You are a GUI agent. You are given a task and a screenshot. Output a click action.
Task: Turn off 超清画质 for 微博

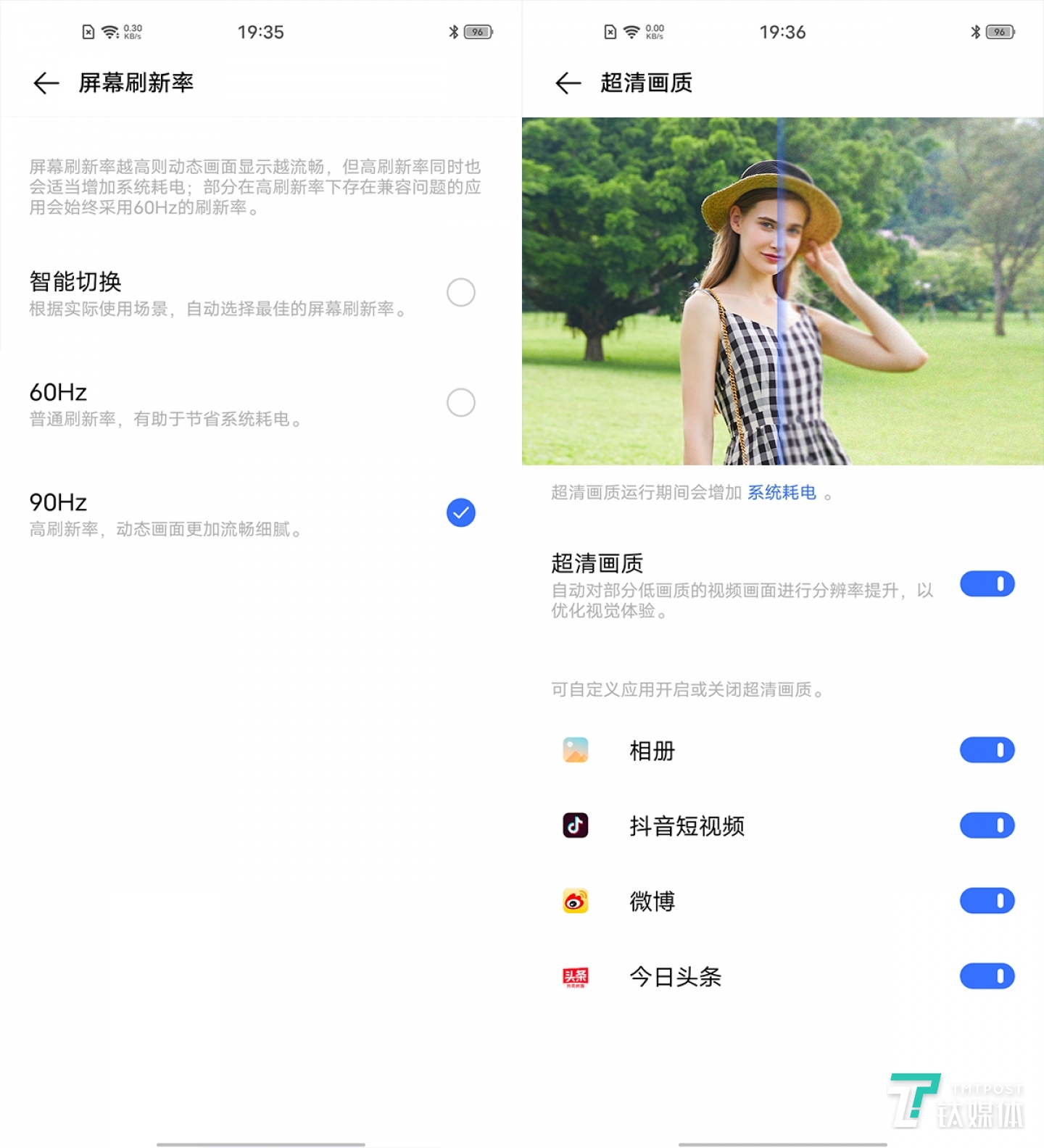987,901
